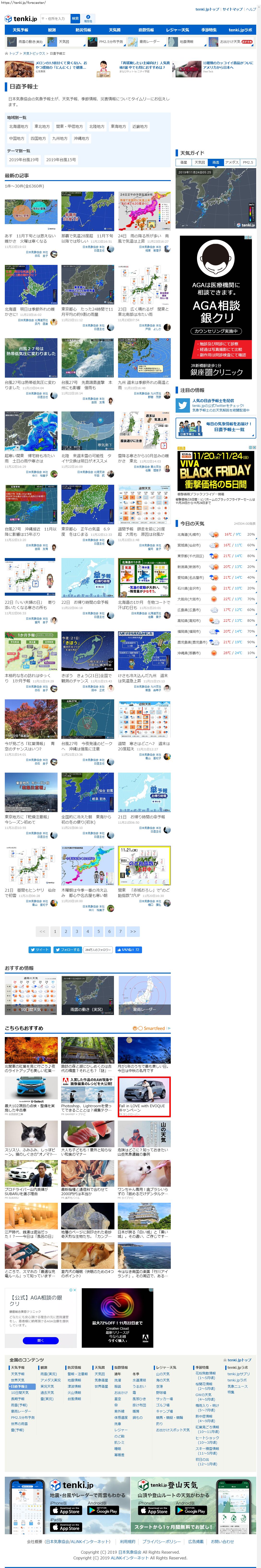Switch weather guide to PM2.5 tab
Screen dimensions: 261x1568
tap(248, 163)
